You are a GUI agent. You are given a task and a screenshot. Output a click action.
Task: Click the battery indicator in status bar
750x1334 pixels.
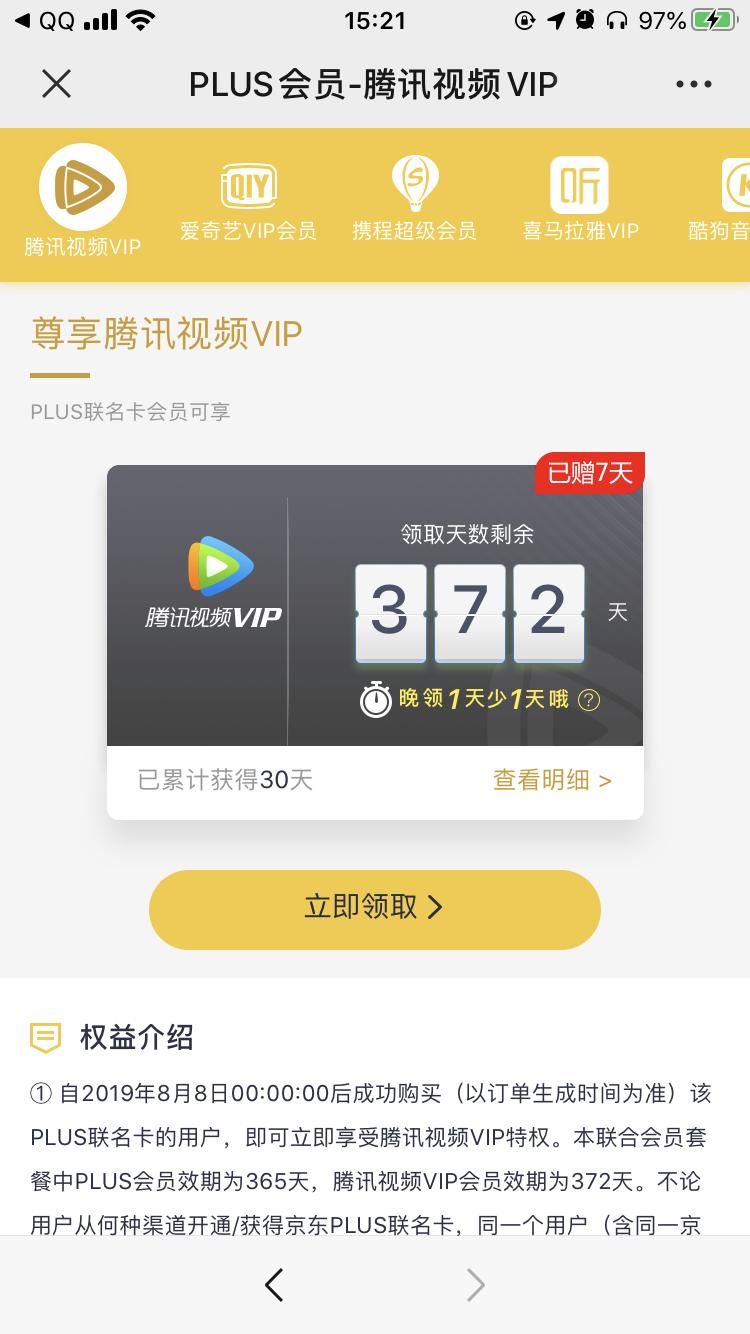716,18
